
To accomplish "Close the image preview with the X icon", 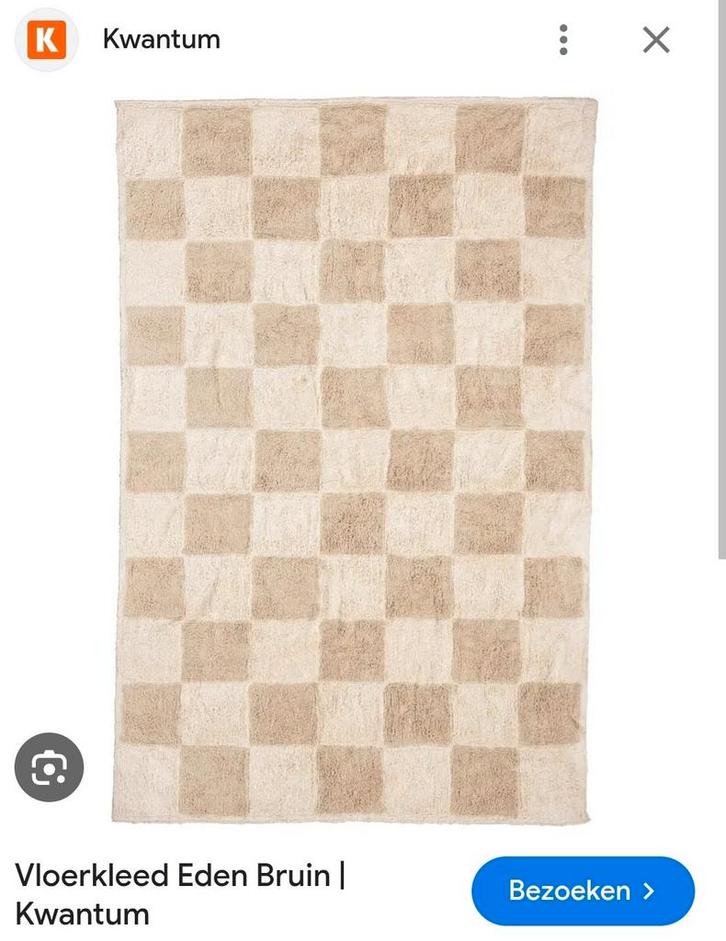I will click(x=655, y=40).
